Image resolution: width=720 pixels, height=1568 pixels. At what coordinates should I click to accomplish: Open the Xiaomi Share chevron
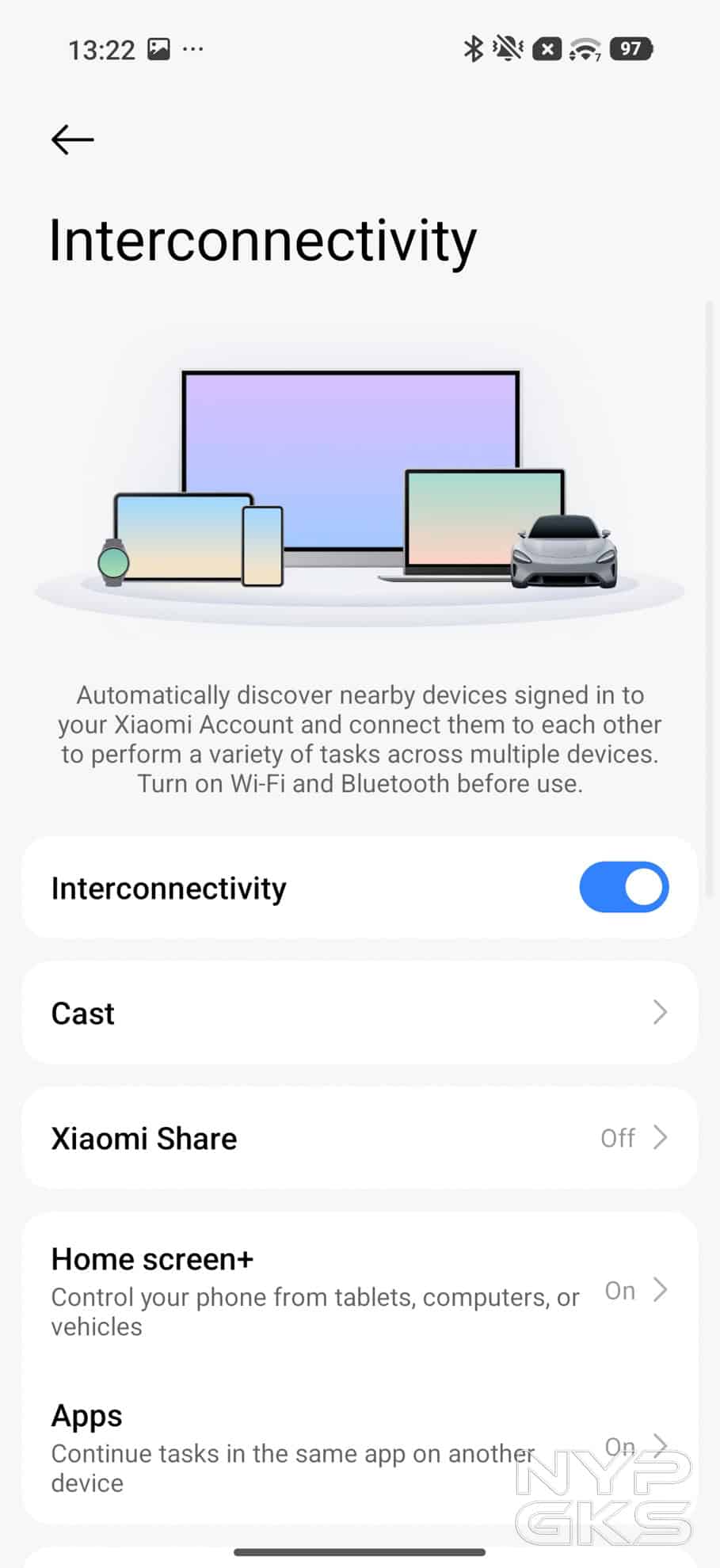661,1138
